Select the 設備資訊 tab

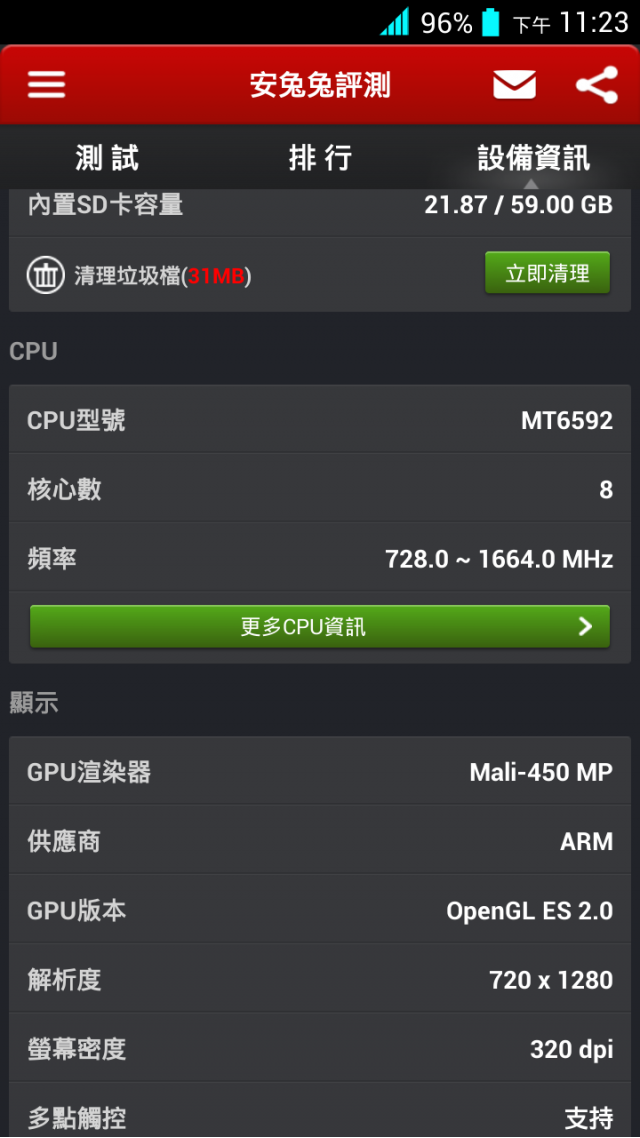(x=533, y=158)
